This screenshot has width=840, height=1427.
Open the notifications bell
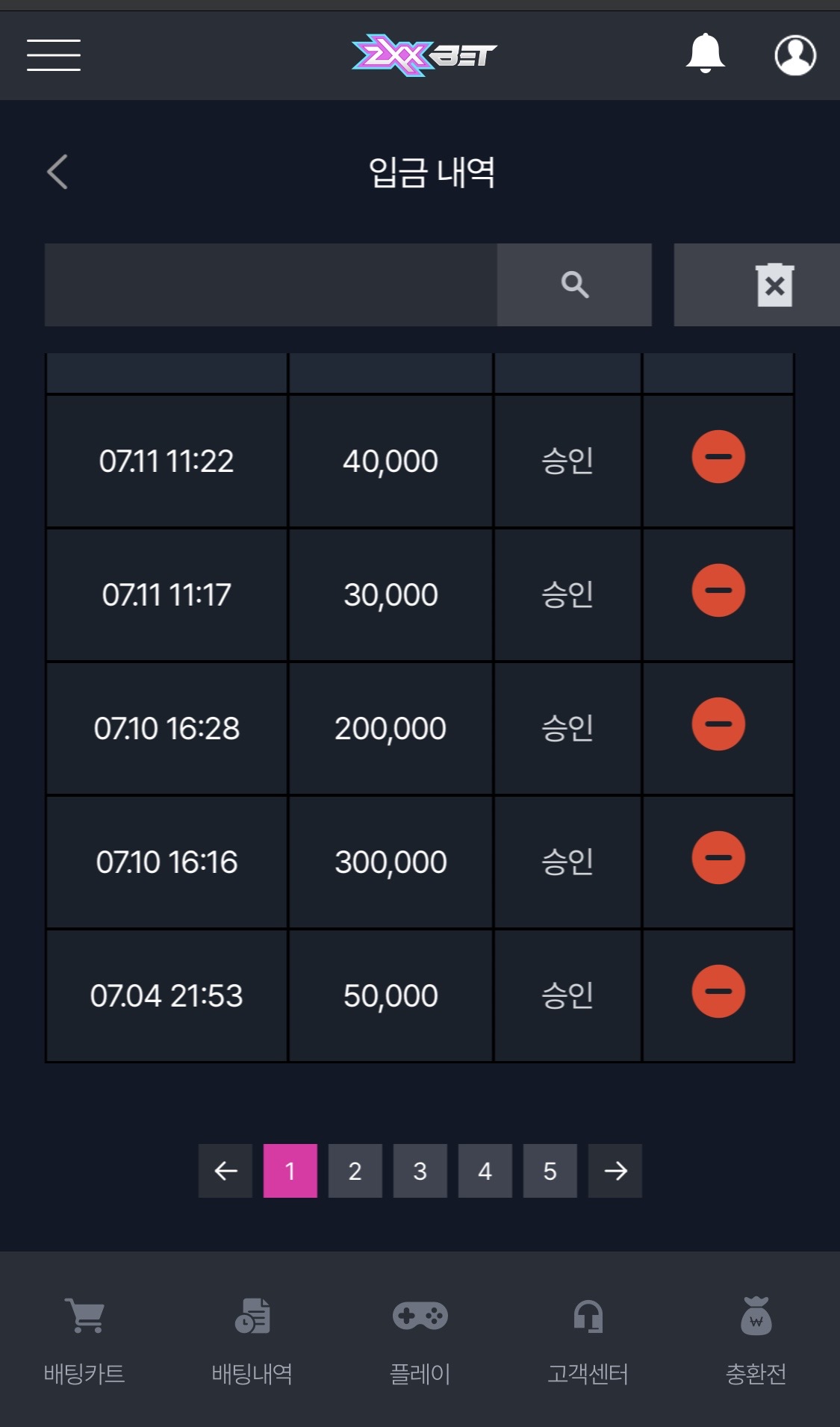705,54
